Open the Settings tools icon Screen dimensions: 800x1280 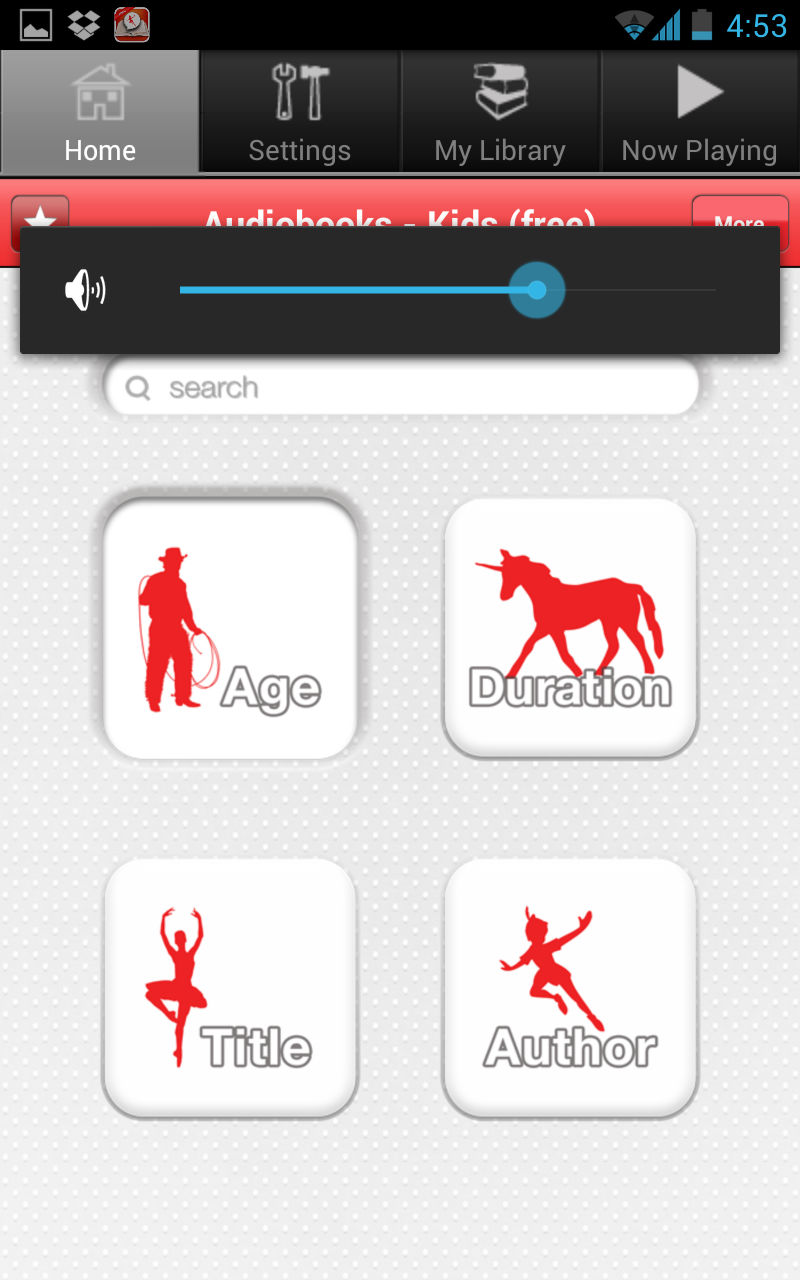[299, 92]
